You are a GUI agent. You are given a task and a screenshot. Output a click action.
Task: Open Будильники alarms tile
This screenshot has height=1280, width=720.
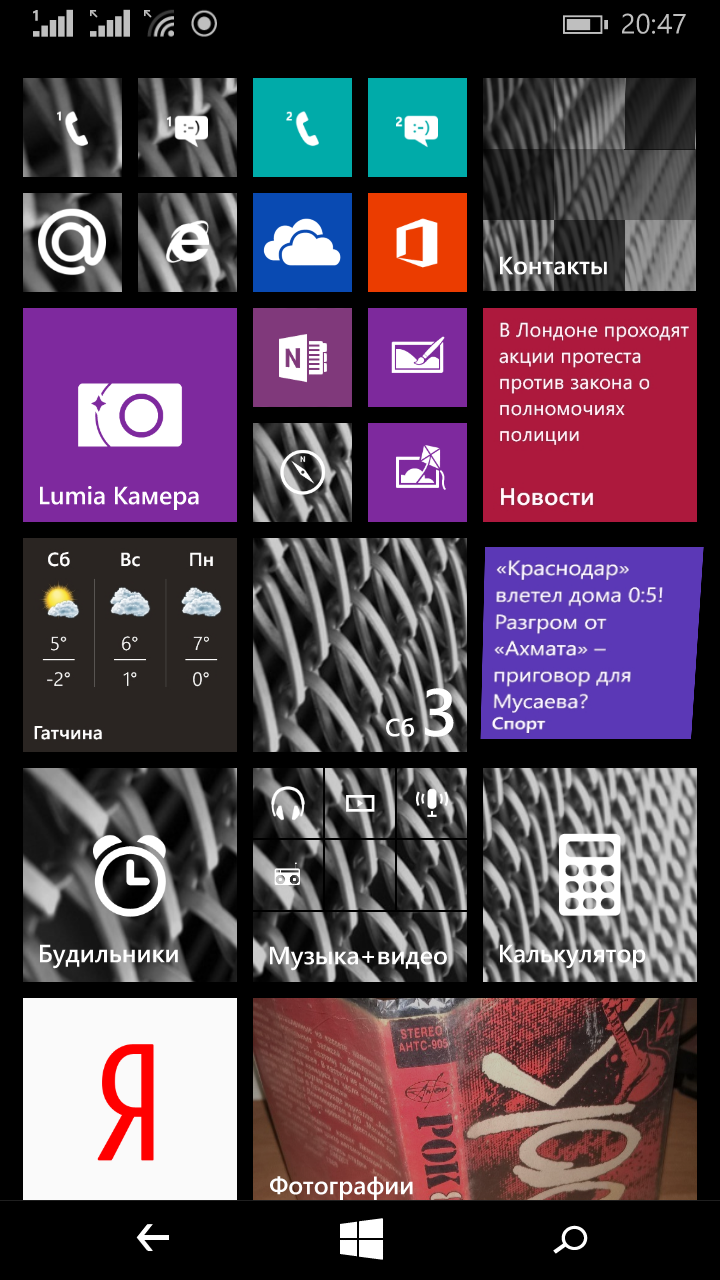coord(130,875)
